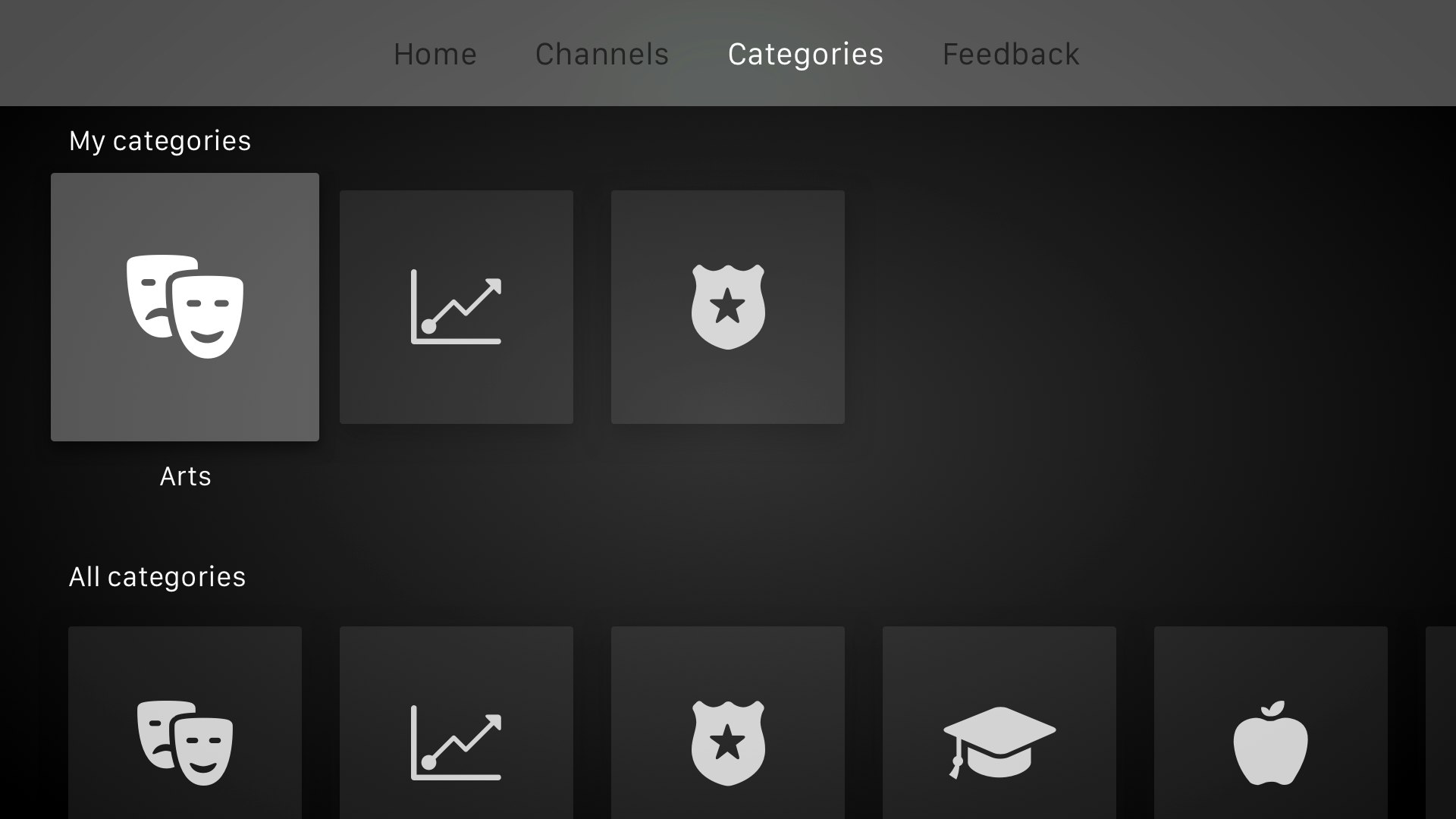Select the Categories tab

(805, 54)
